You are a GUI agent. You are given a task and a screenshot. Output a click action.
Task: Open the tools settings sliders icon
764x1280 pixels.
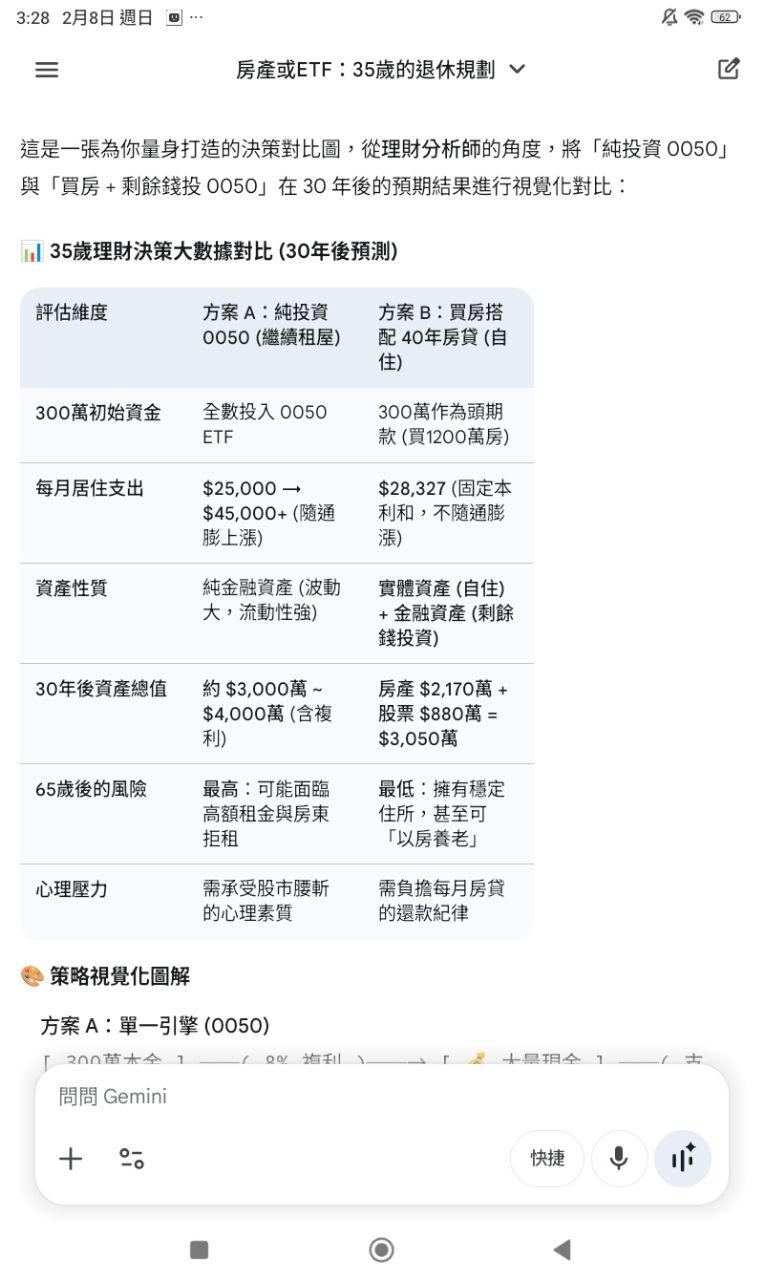pyautogui.click(x=131, y=1159)
